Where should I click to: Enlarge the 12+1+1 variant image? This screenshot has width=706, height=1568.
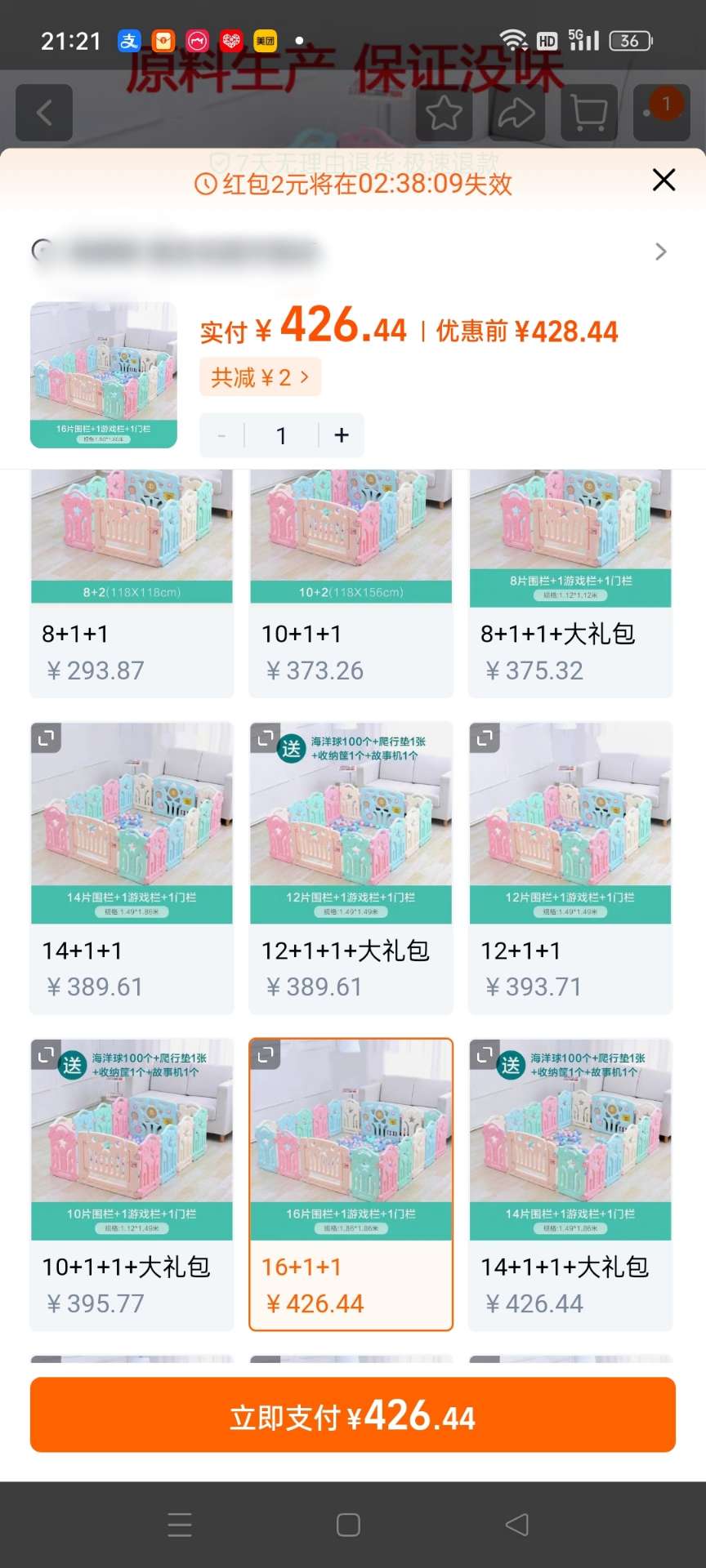[485, 738]
